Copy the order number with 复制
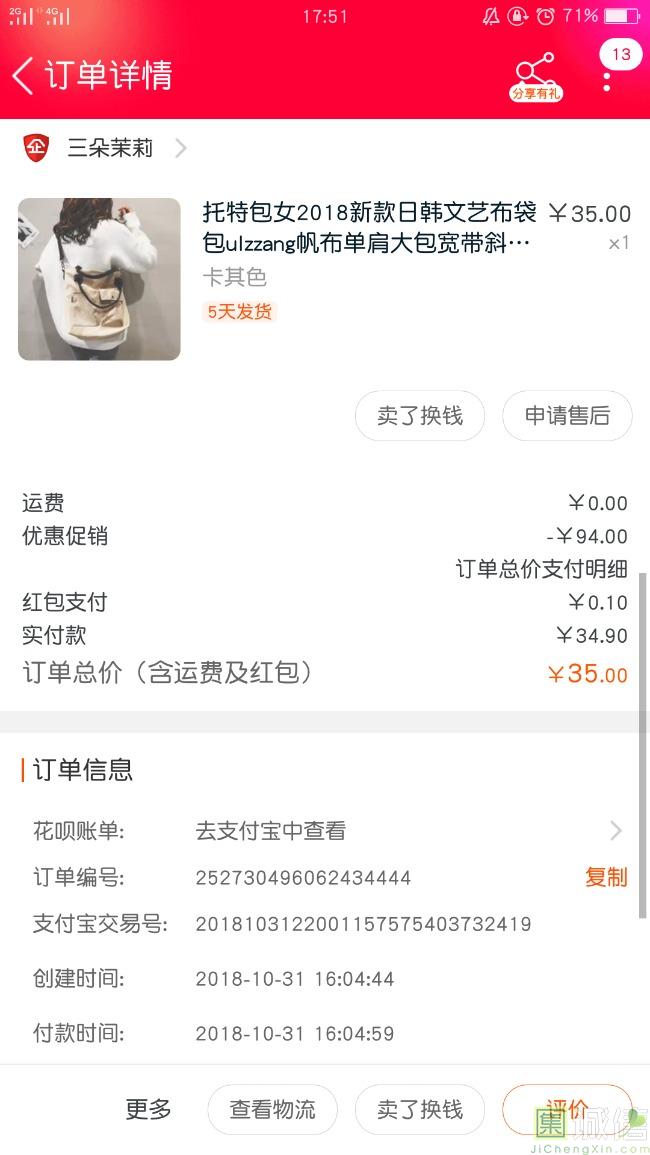 click(x=606, y=877)
